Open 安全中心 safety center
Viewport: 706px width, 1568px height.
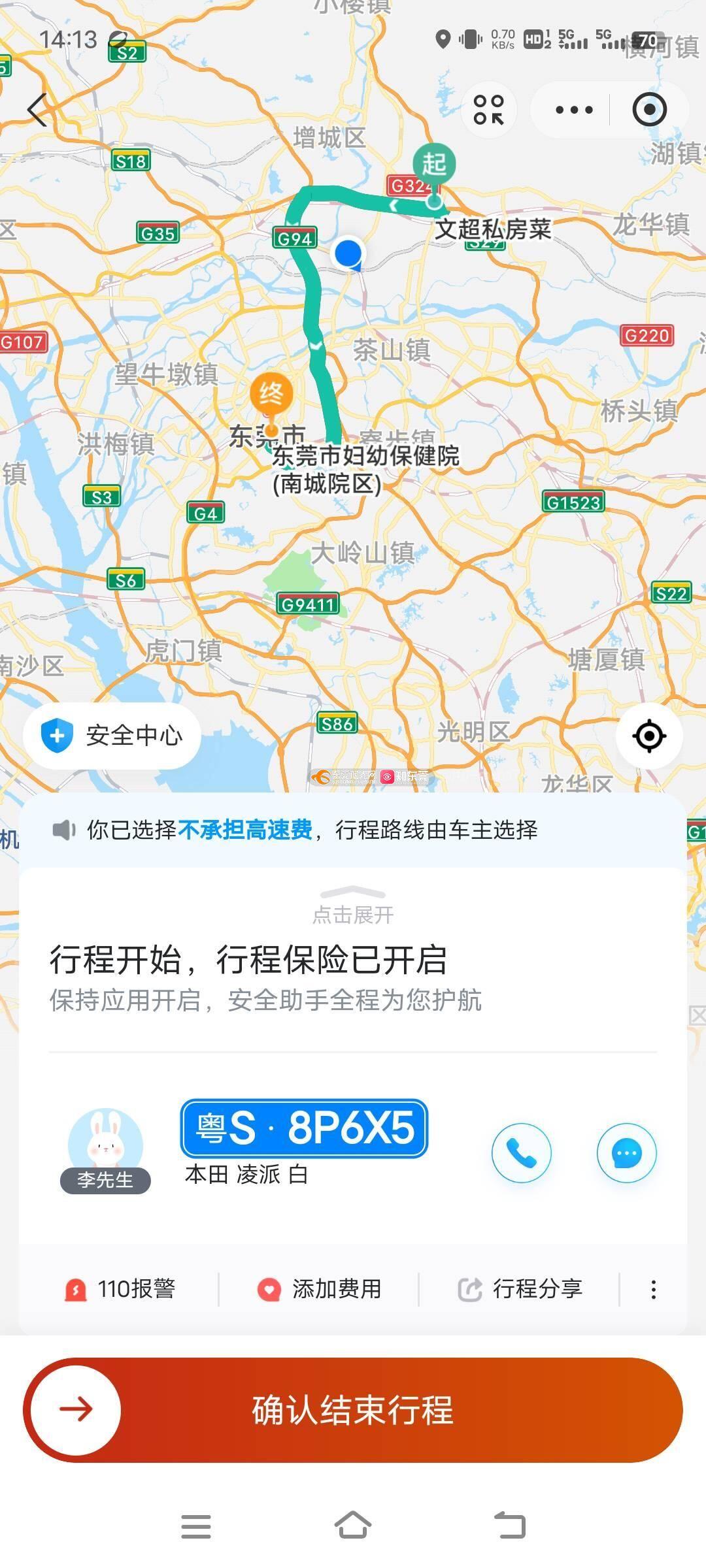click(x=112, y=736)
